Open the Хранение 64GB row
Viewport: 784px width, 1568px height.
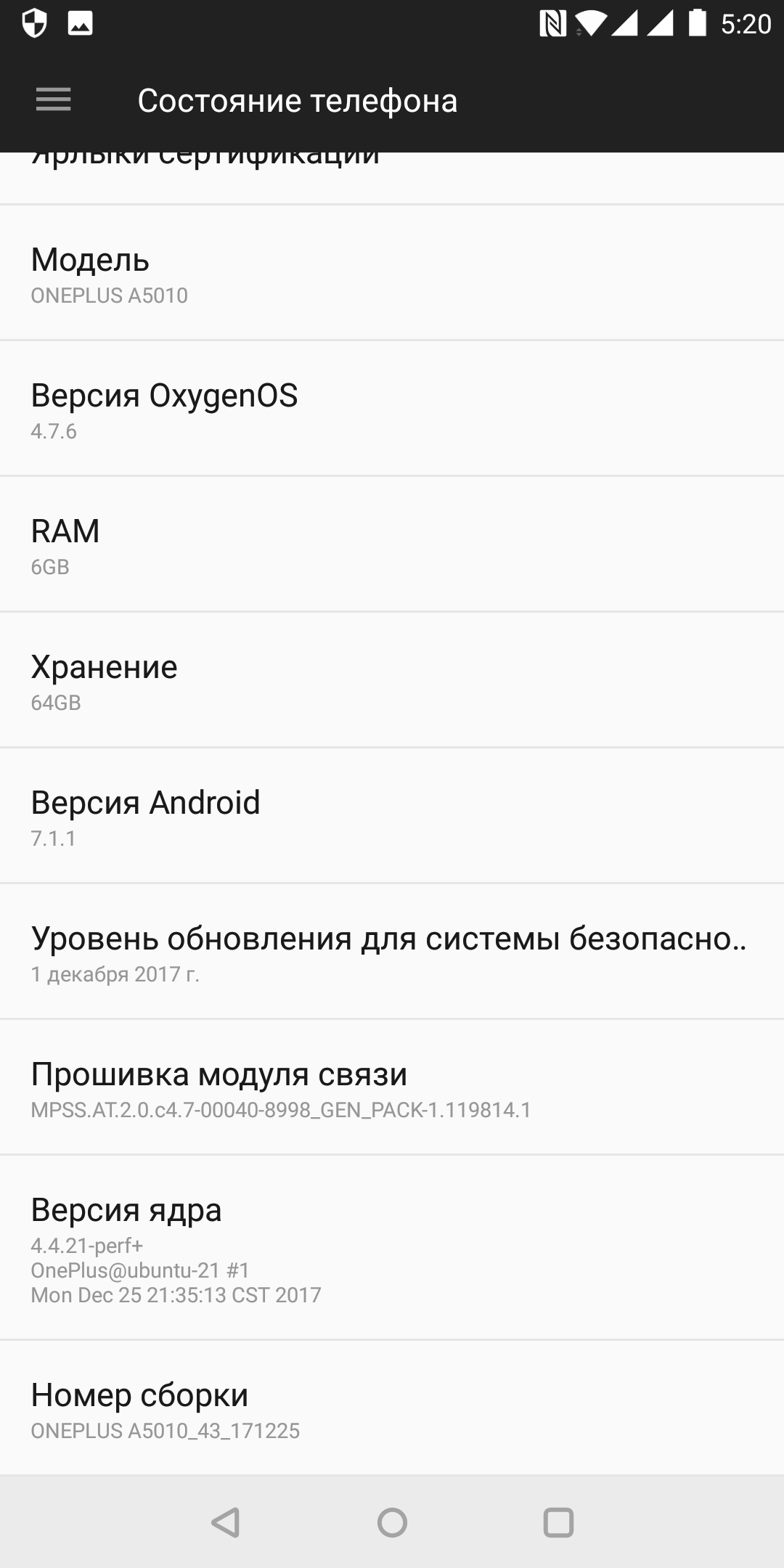(x=392, y=681)
